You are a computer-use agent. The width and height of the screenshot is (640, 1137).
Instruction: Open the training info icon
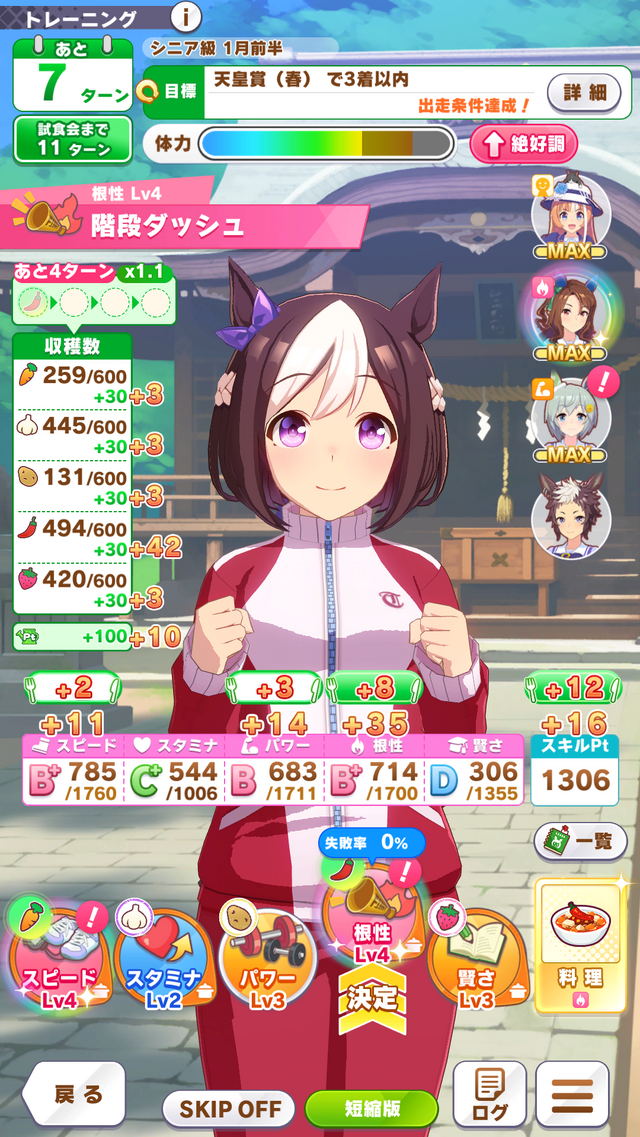(187, 16)
